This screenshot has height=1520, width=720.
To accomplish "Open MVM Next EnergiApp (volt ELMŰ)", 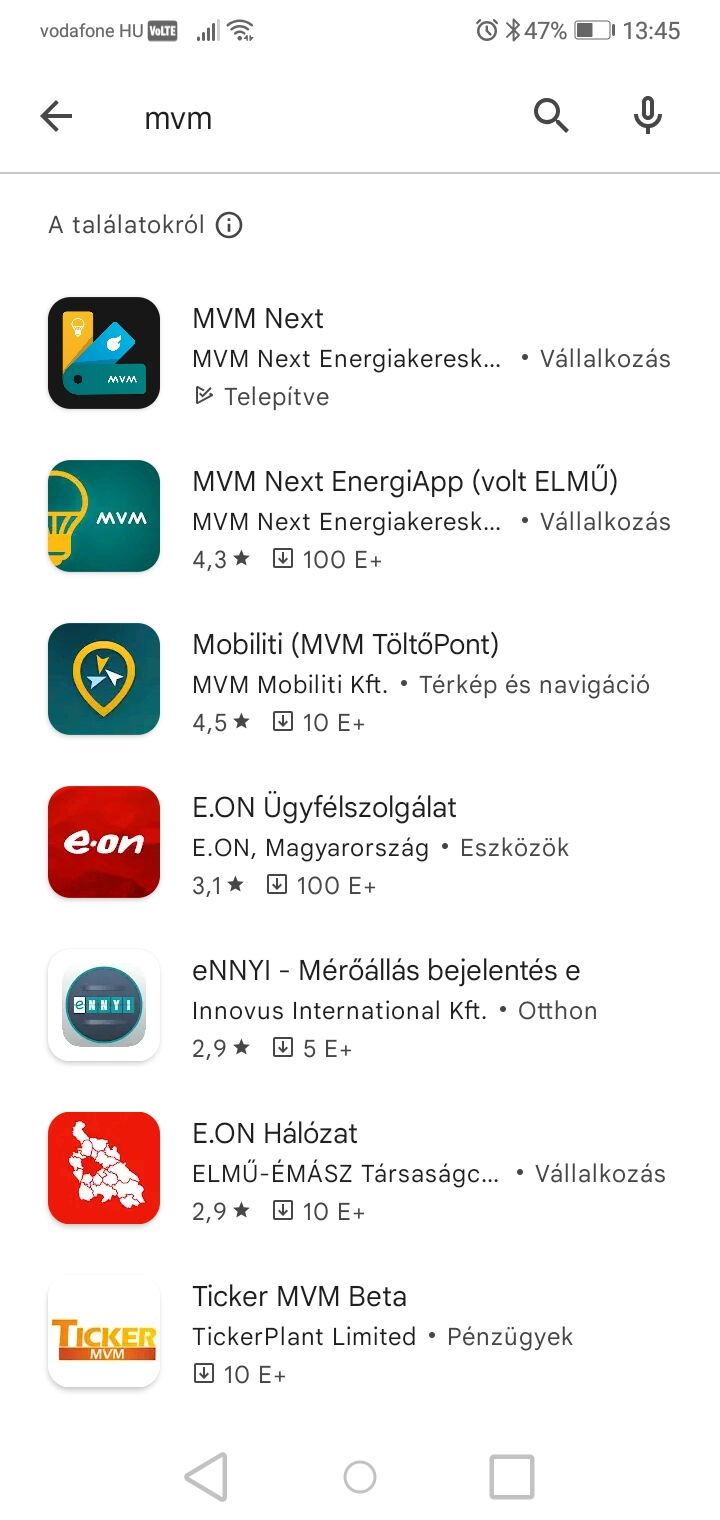I will pos(360,516).
